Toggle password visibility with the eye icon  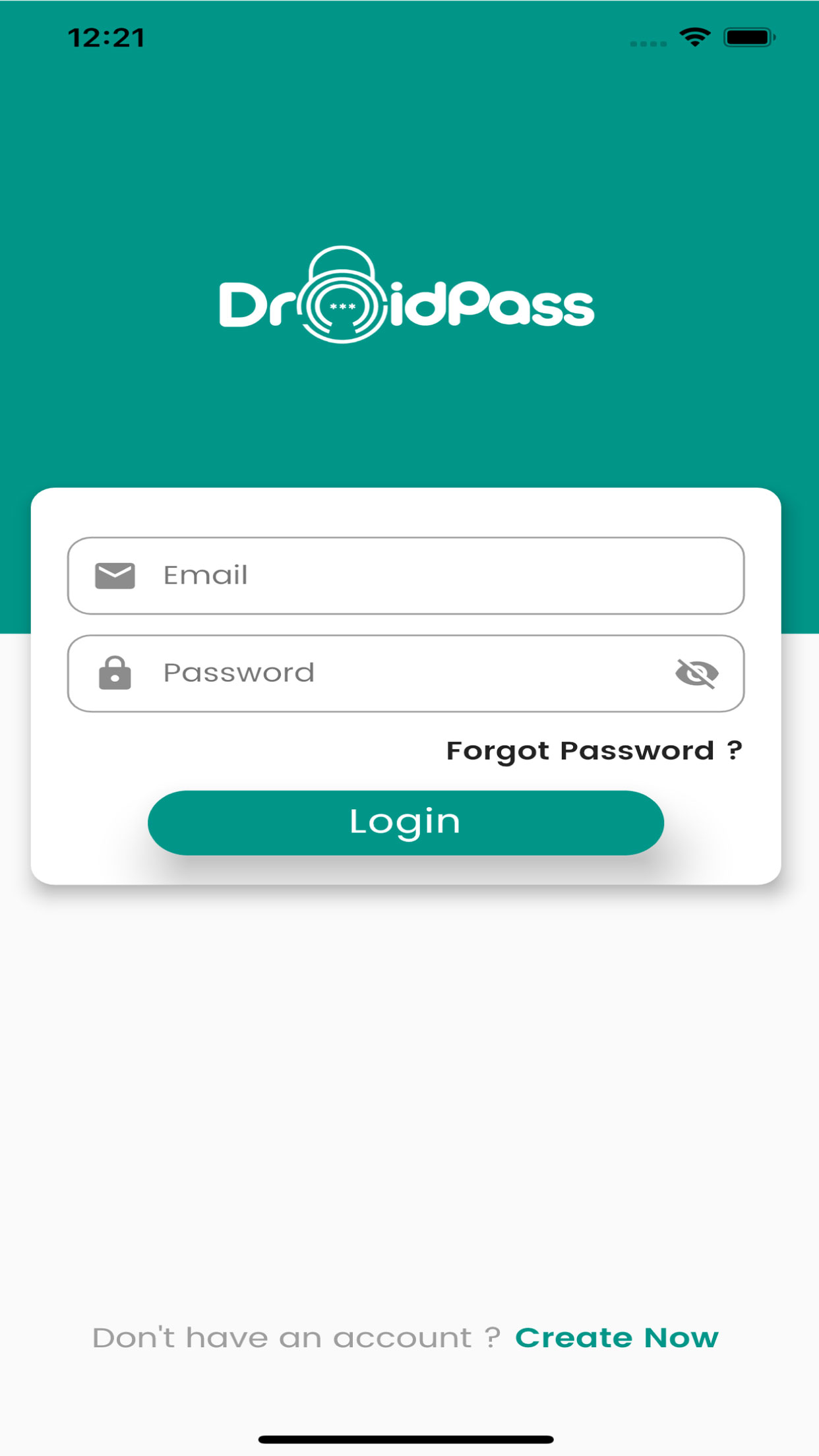pos(698,673)
